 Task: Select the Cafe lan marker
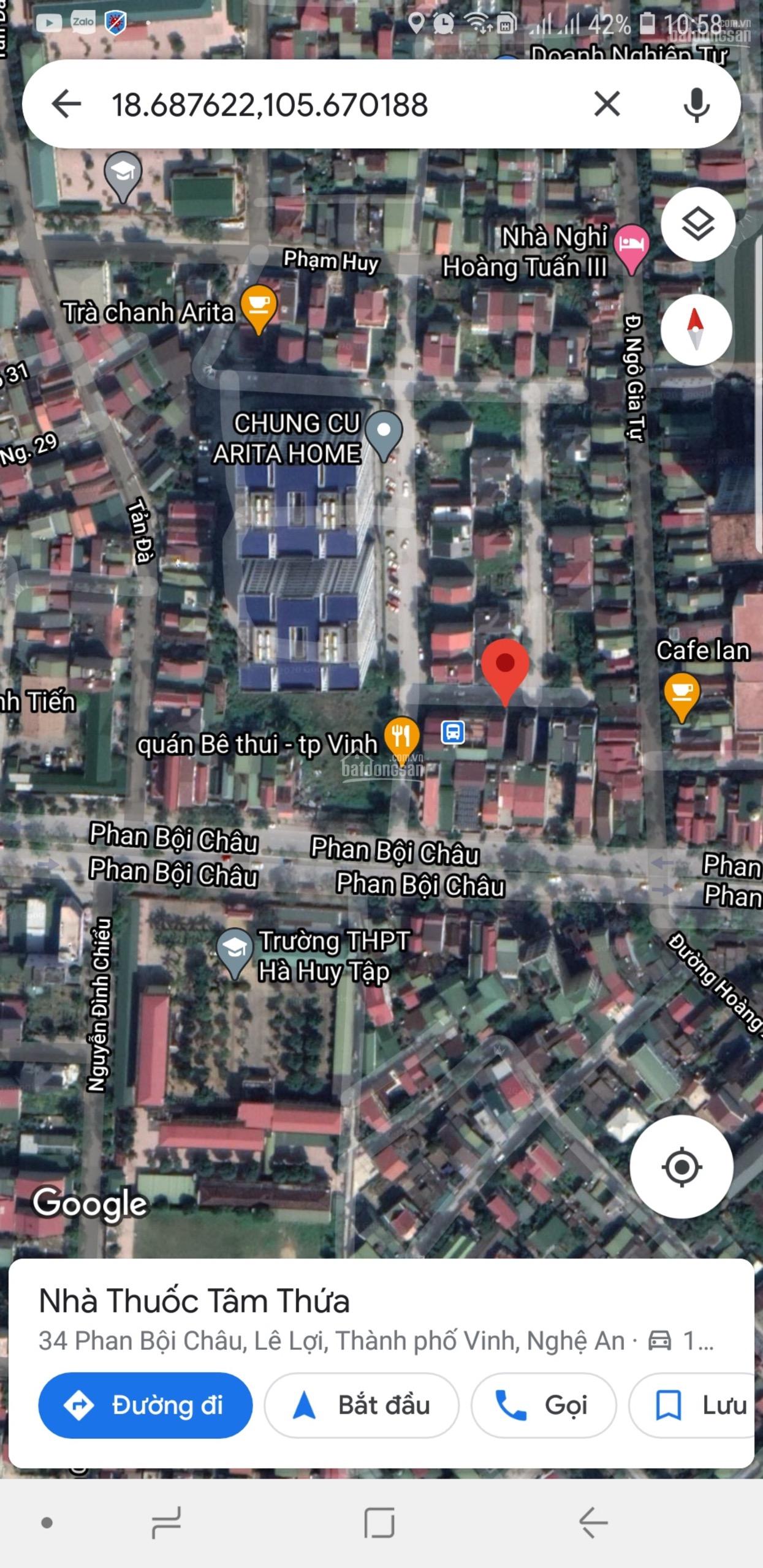pyautogui.click(x=681, y=697)
